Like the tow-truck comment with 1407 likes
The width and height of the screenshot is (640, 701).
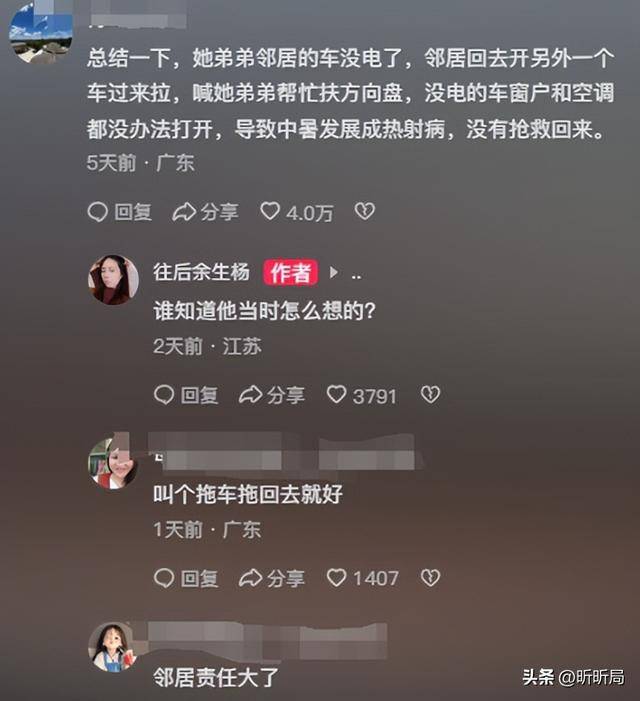click(361, 578)
